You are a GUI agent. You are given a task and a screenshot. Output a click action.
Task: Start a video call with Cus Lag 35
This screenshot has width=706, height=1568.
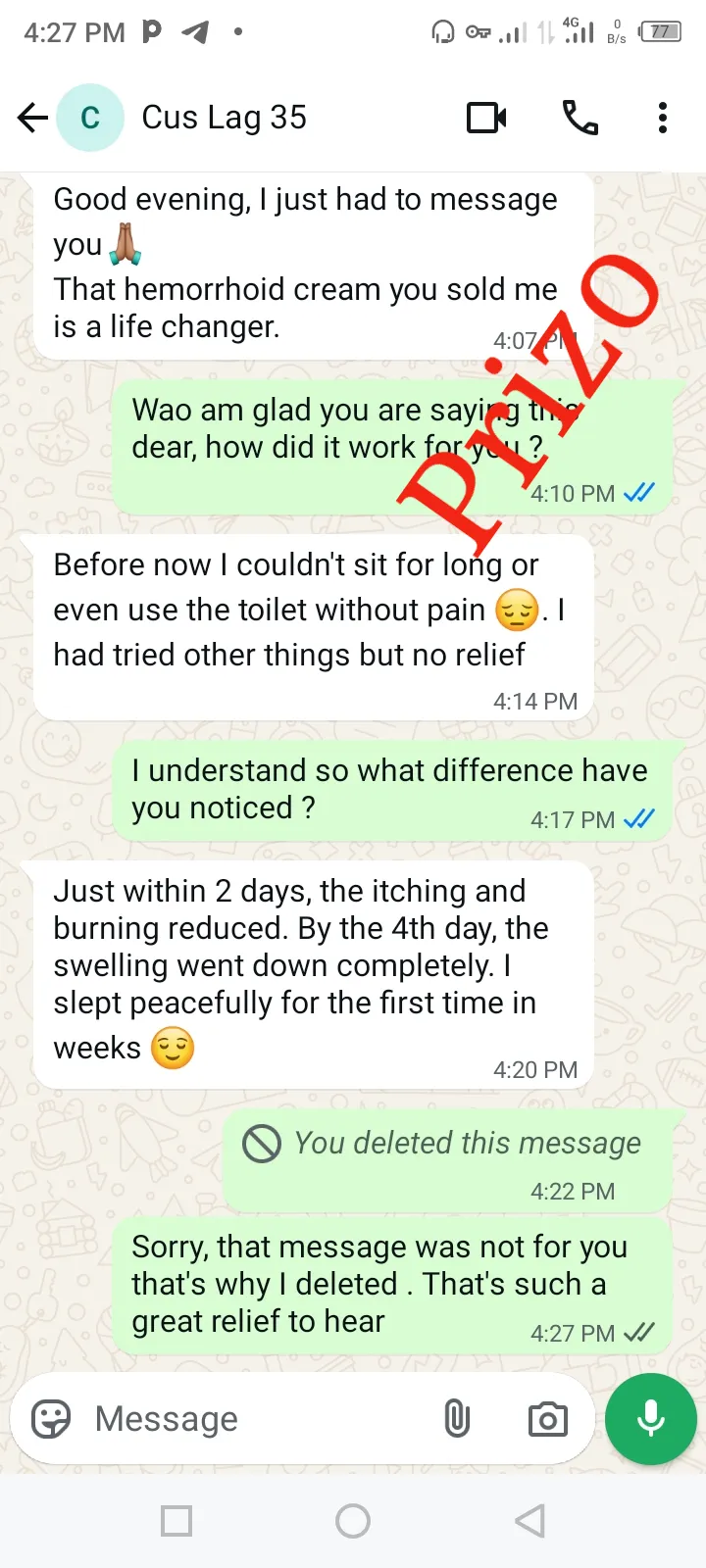pos(486,118)
